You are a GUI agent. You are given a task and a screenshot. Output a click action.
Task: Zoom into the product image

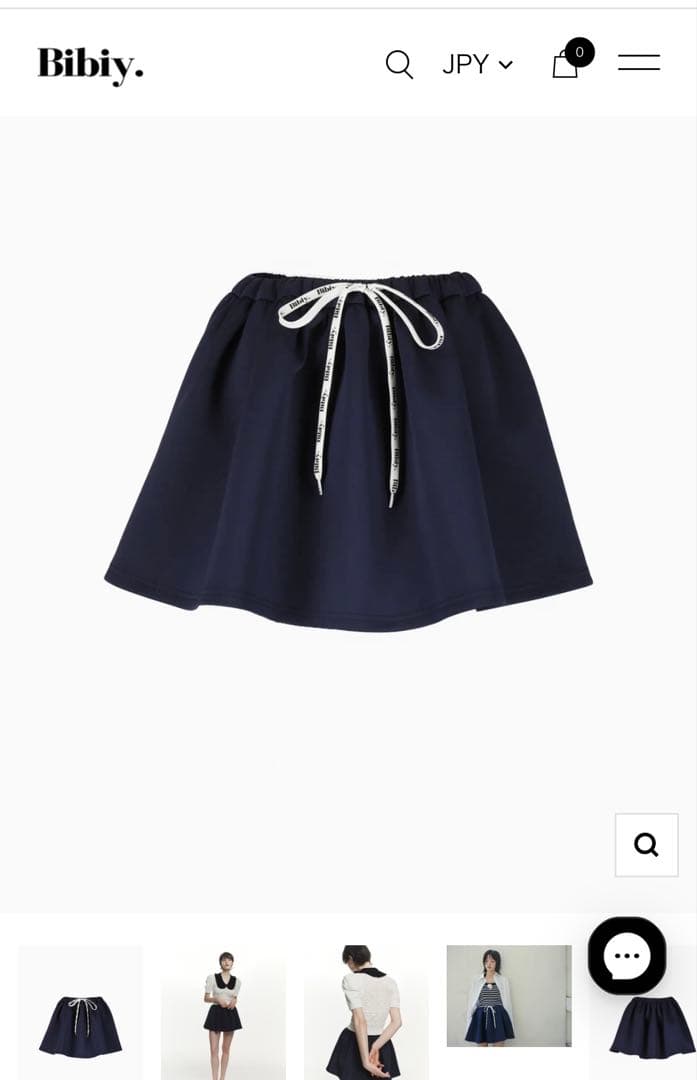tap(646, 845)
